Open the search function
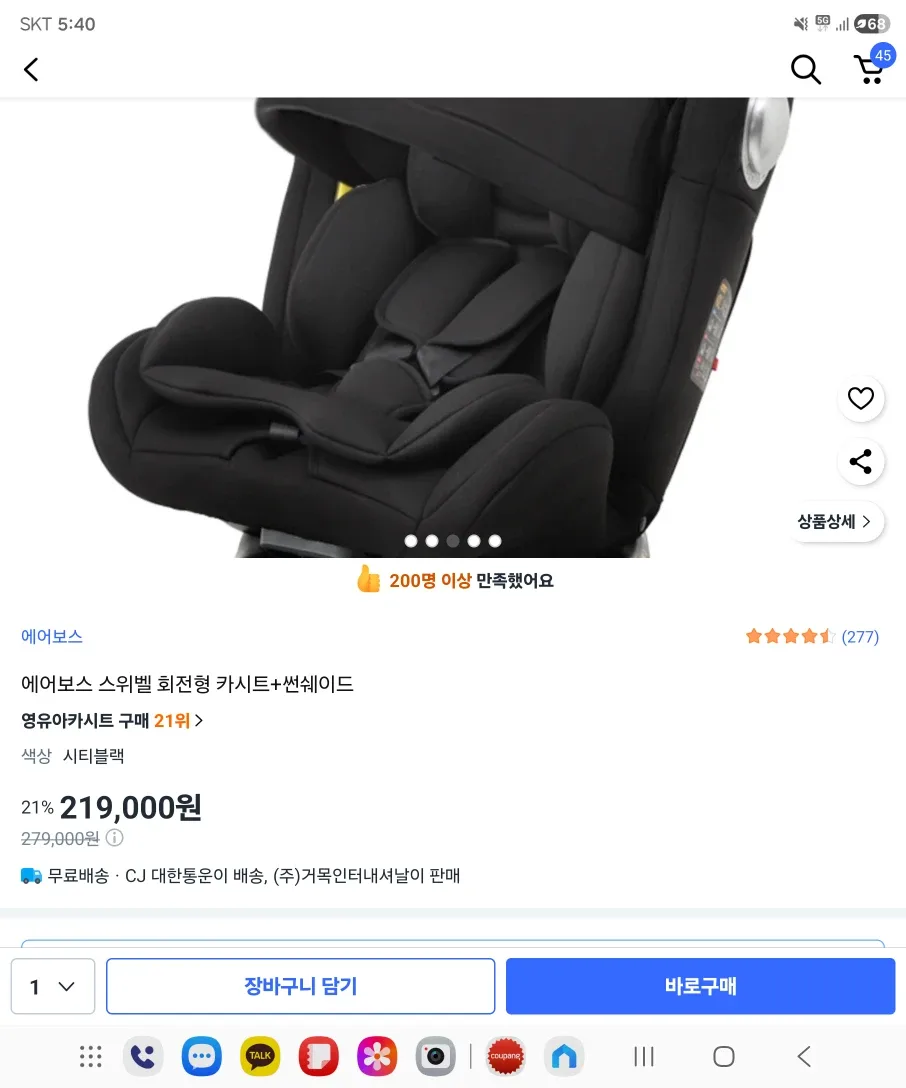 [805, 70]
